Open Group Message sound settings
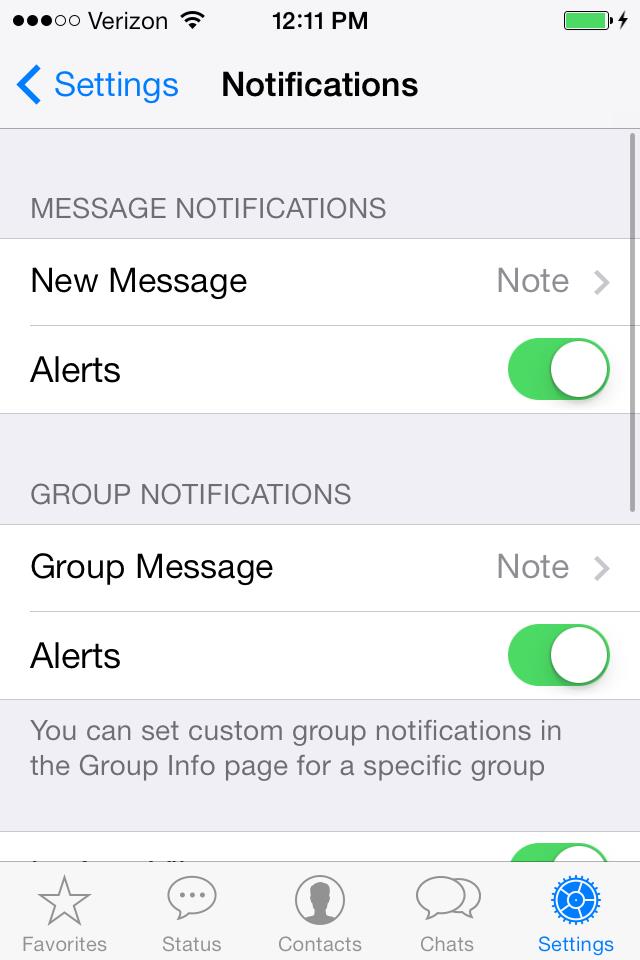The image size is (640, 960). click(320, 567)
